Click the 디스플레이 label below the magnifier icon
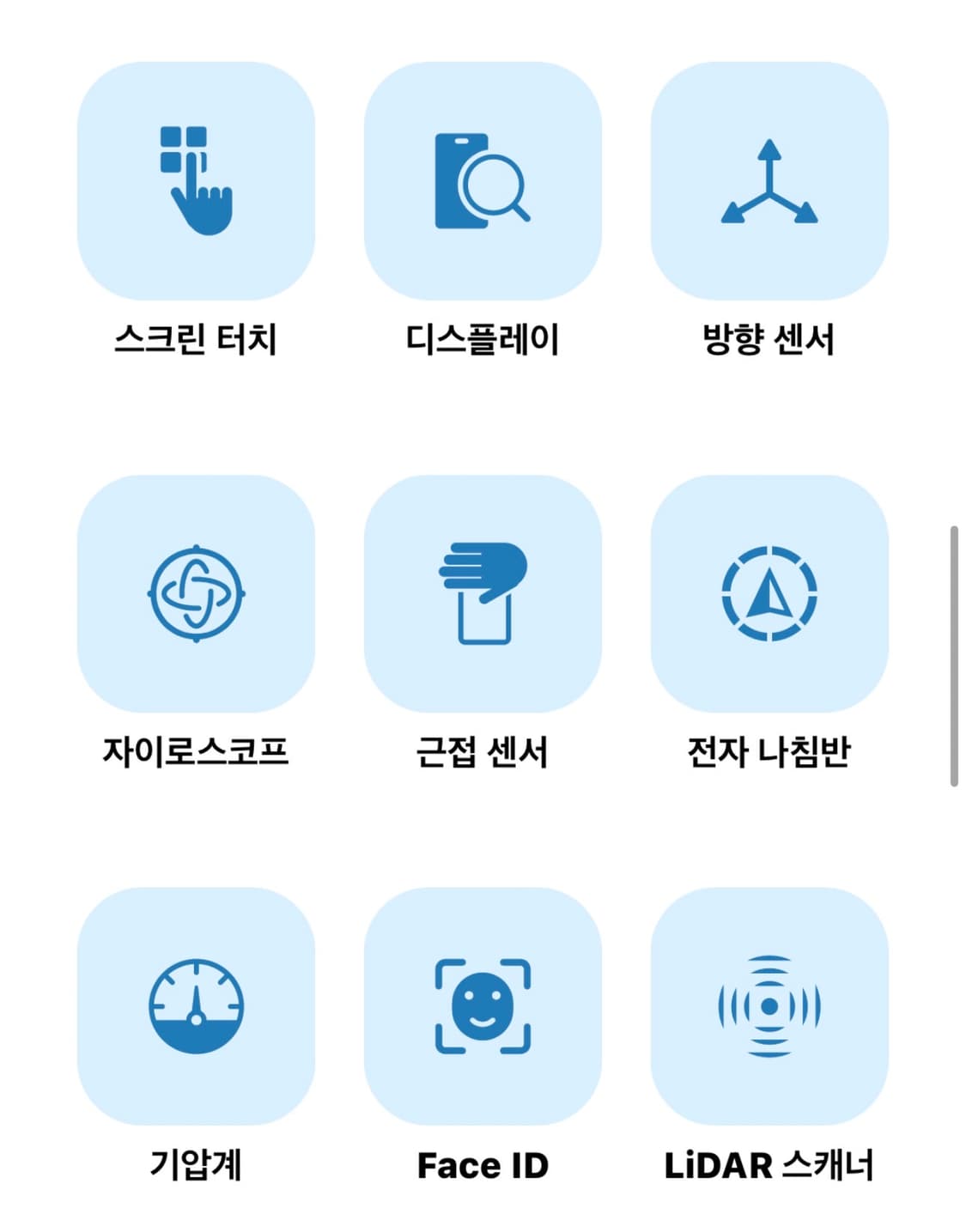This screenshot has height=1232, width=966. (483, 337)
